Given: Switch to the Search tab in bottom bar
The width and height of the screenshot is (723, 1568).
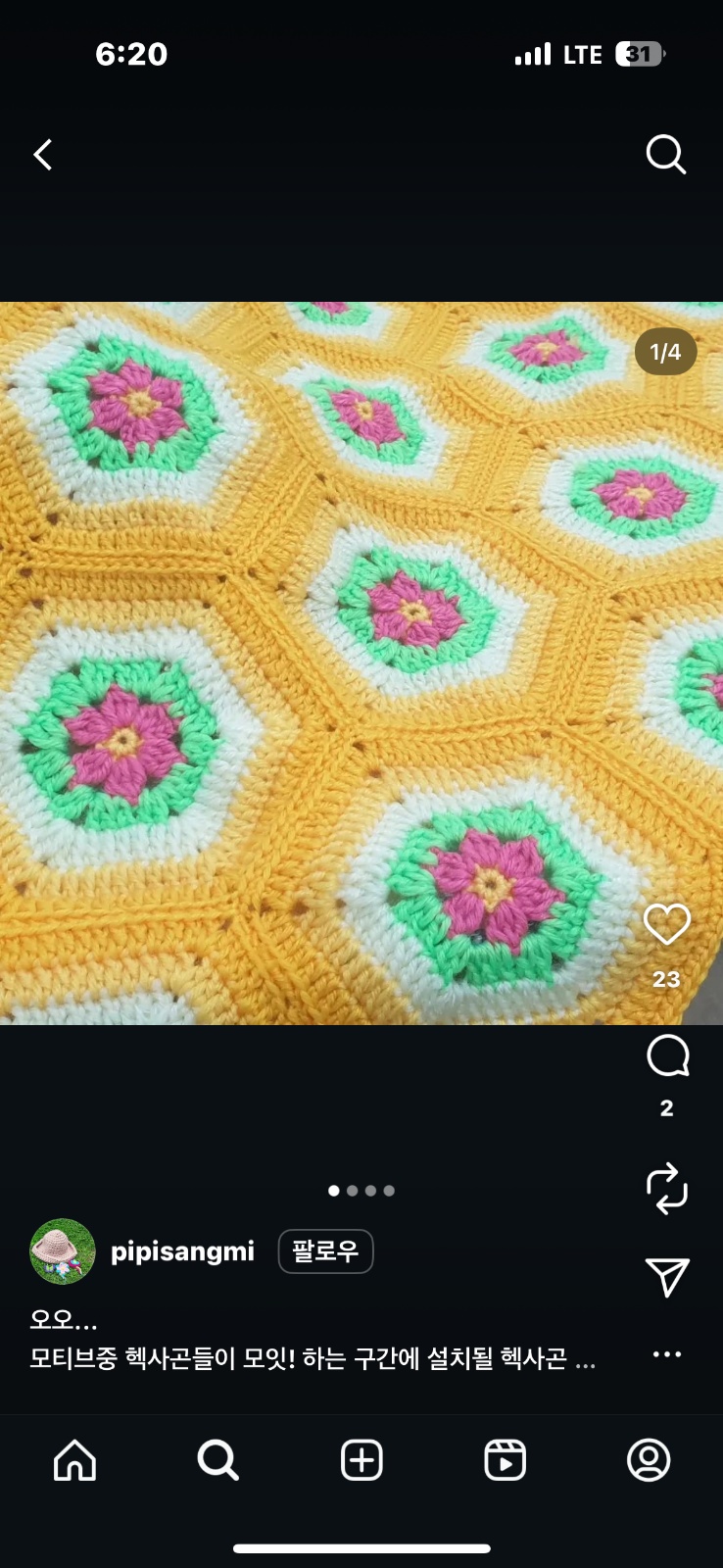Looking at the screenshot, I should [x=217, y=1460].
